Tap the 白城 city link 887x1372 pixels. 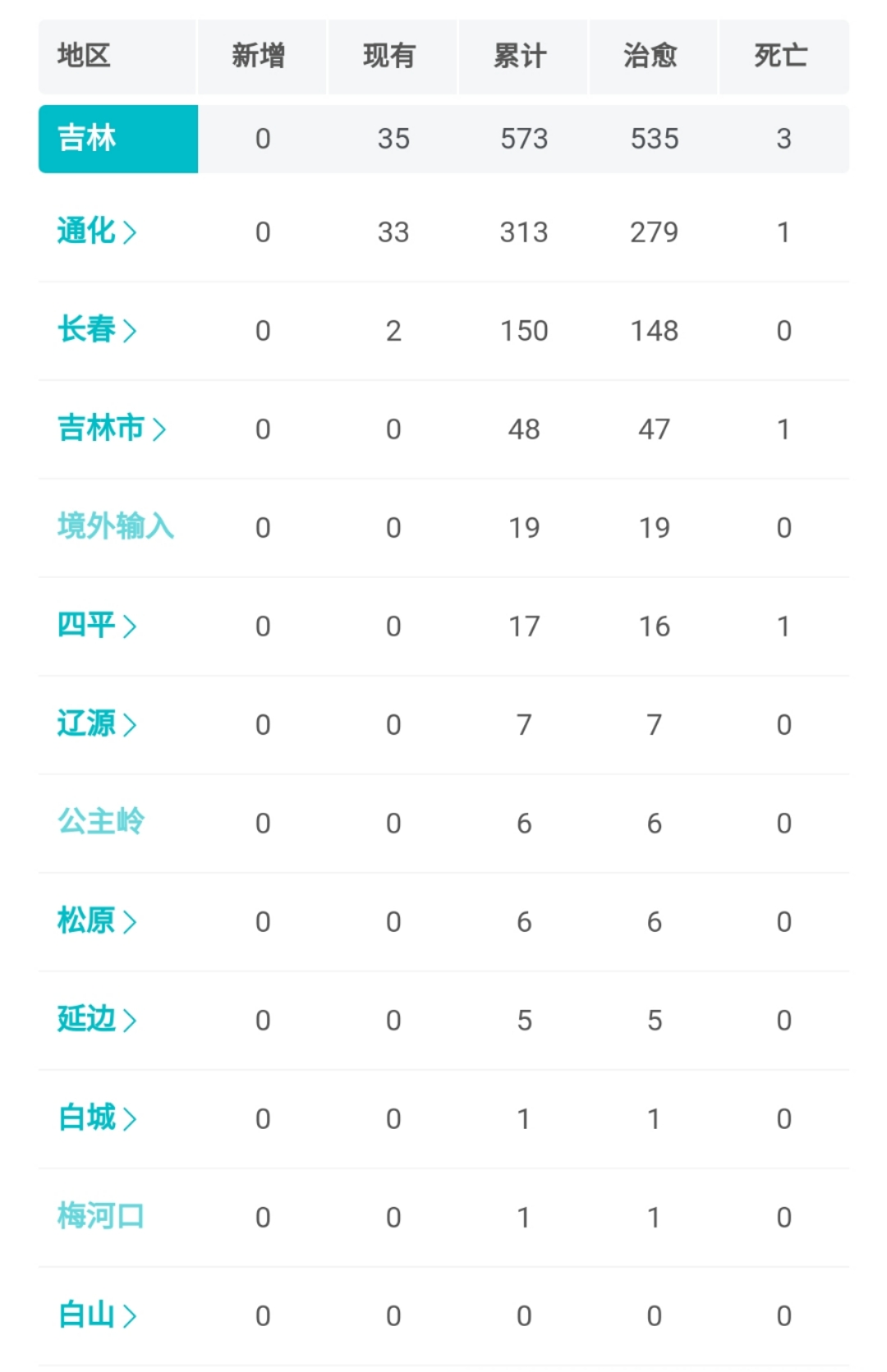pyautogui.click(x=96, y=1119)
